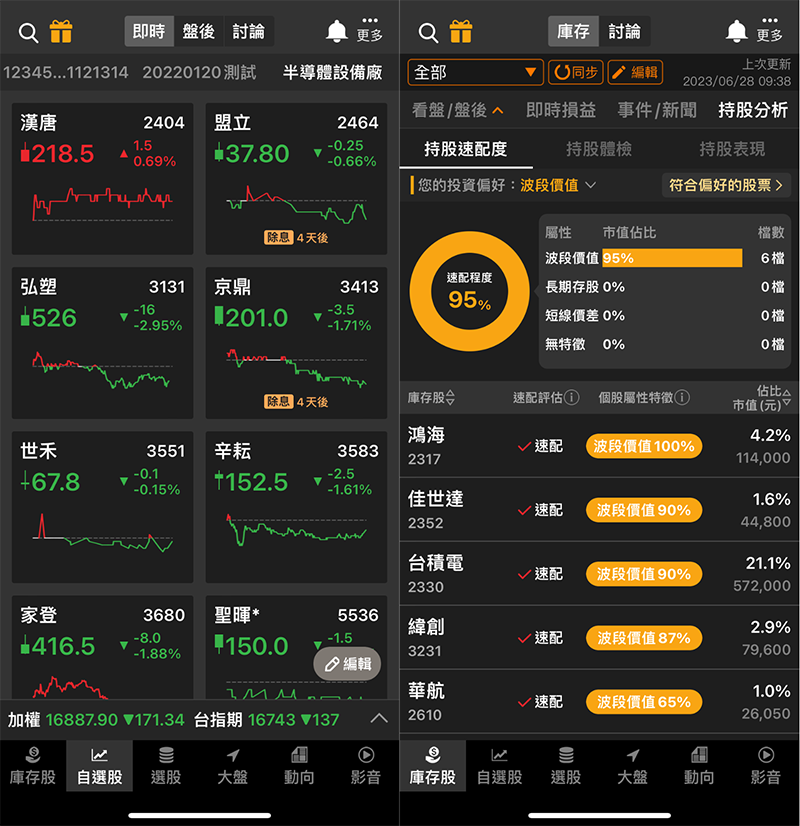The height and width of the screenshot is (826, 800).
Task: Open the 台積電 2330 holding row
Action: pos(600,574)
